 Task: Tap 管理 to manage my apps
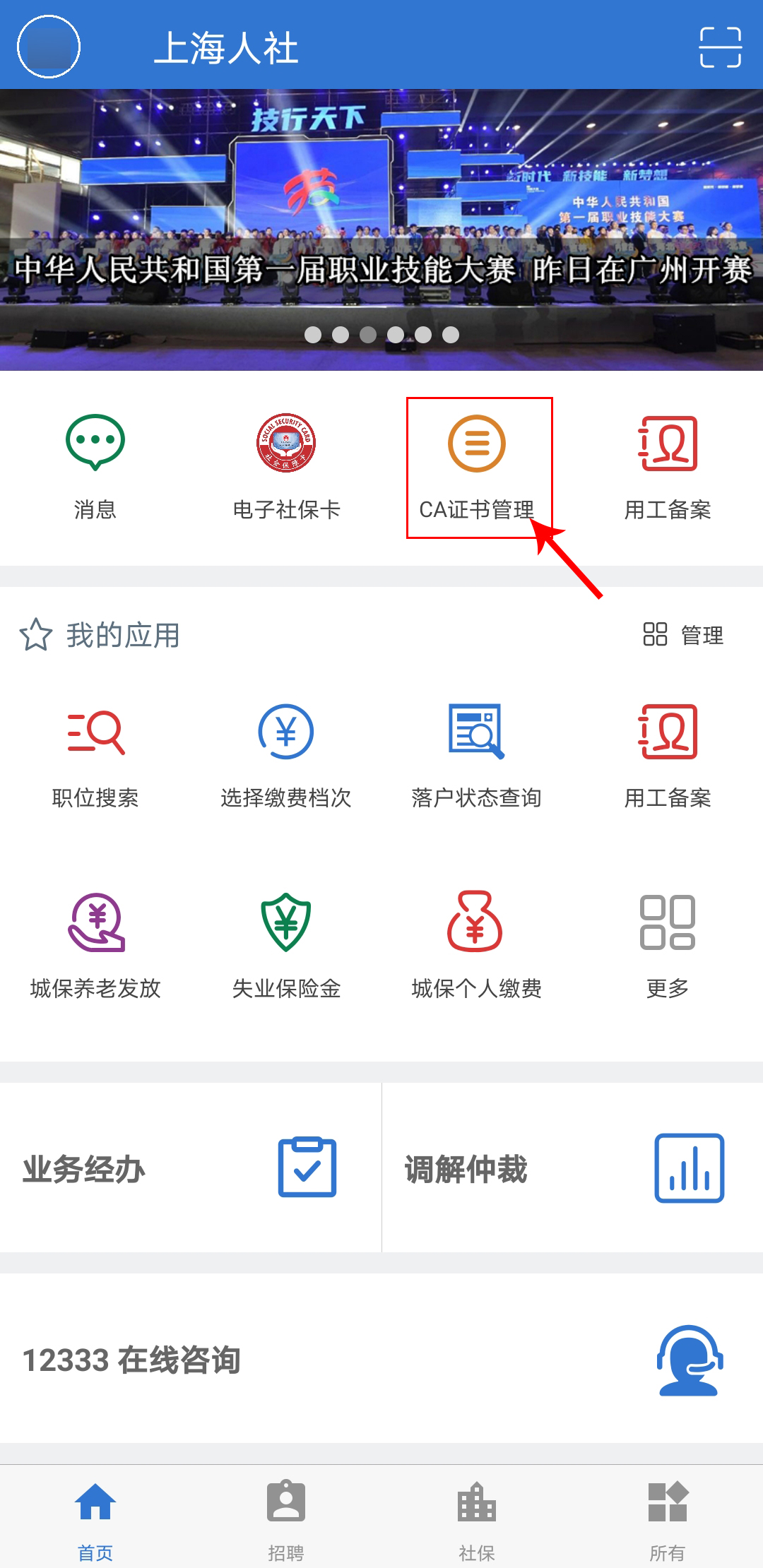(x=683, y=634)
